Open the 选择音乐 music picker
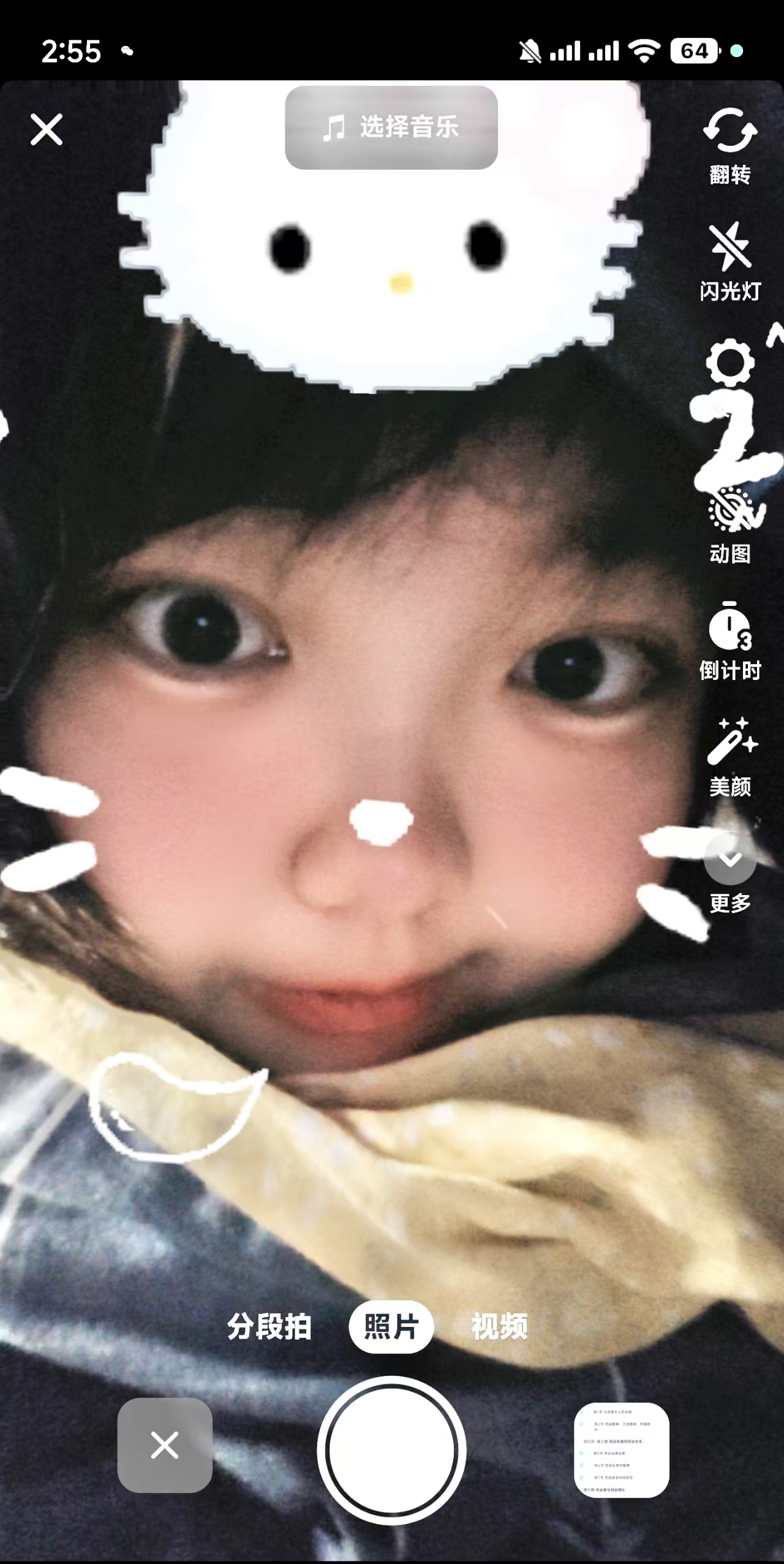The width and height of the screenshot is (784, 1564). click(x=391, y=127)
